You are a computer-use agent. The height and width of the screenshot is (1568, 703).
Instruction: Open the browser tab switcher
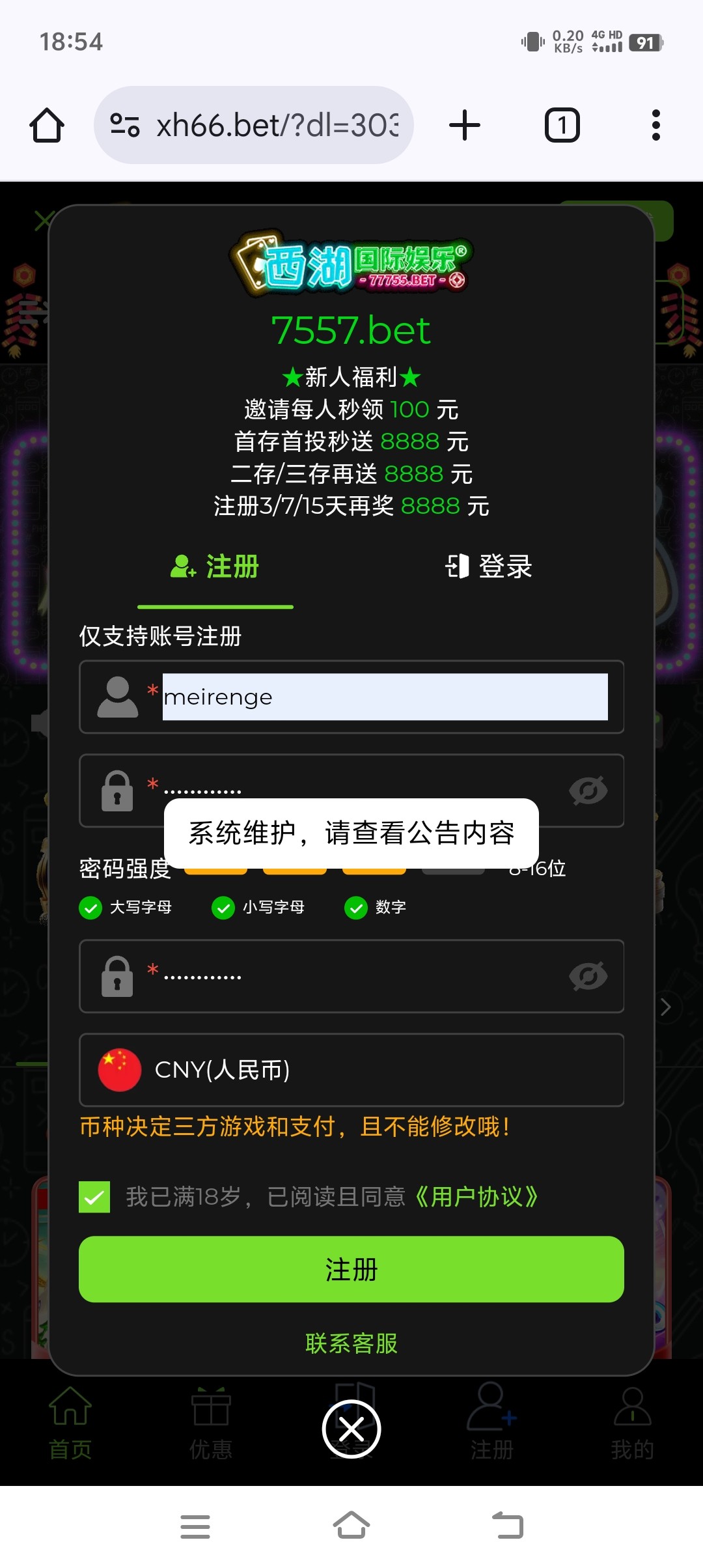pyautogui.click(x=562, y=125)
